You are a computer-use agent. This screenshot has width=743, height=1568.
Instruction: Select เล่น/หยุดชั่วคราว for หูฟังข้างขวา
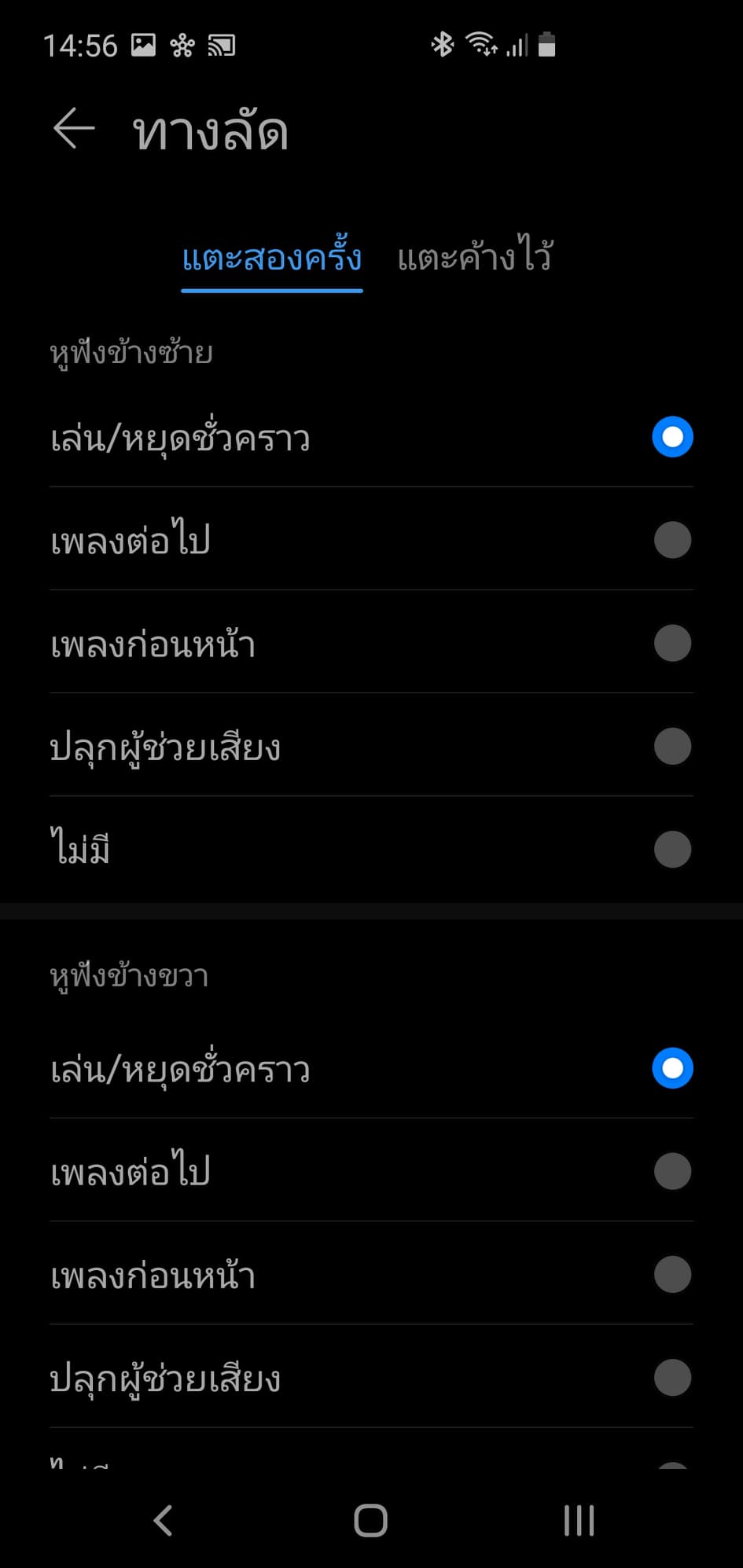(x=672, y=1069)
